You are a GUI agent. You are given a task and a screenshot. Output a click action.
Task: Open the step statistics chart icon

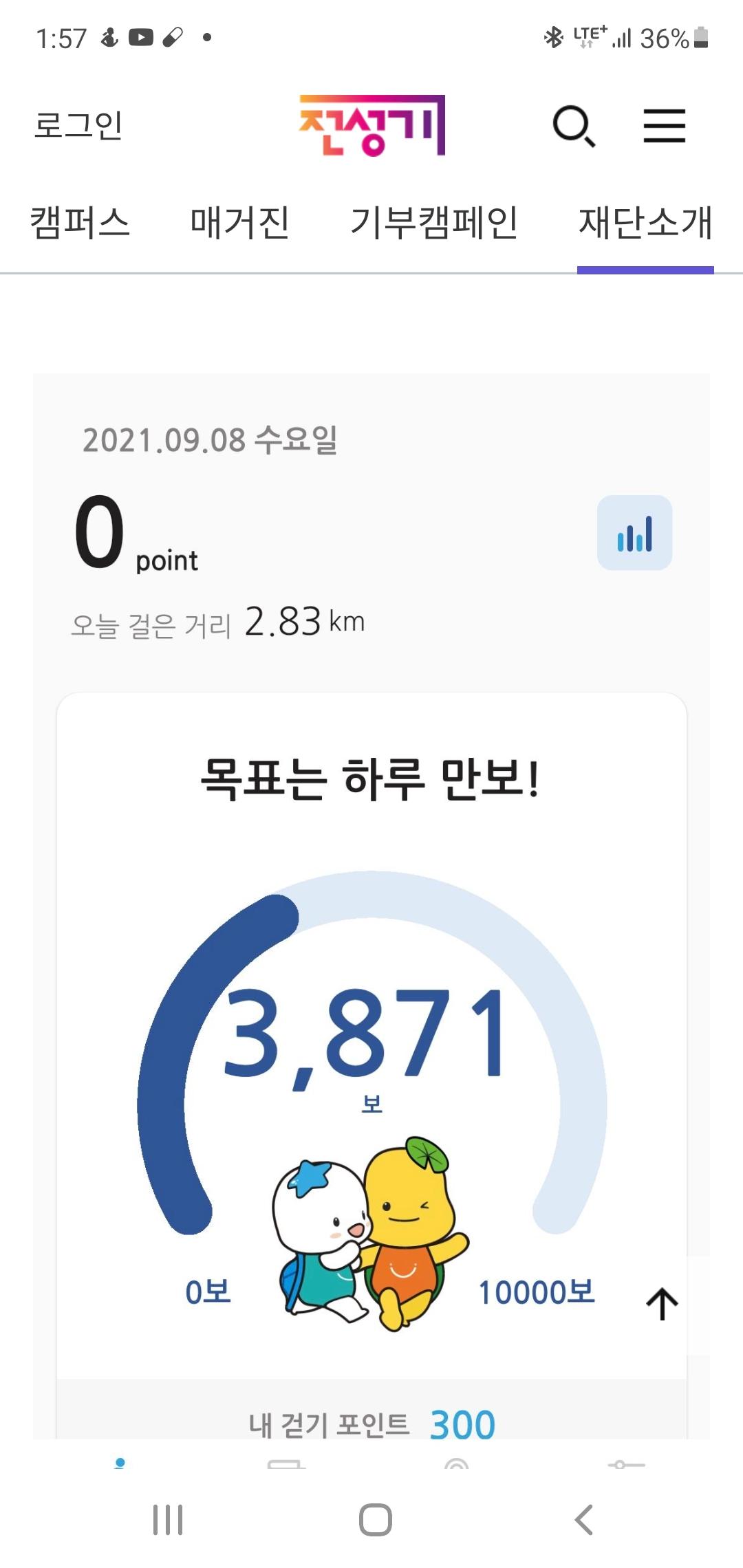click(x=634, y=533)
